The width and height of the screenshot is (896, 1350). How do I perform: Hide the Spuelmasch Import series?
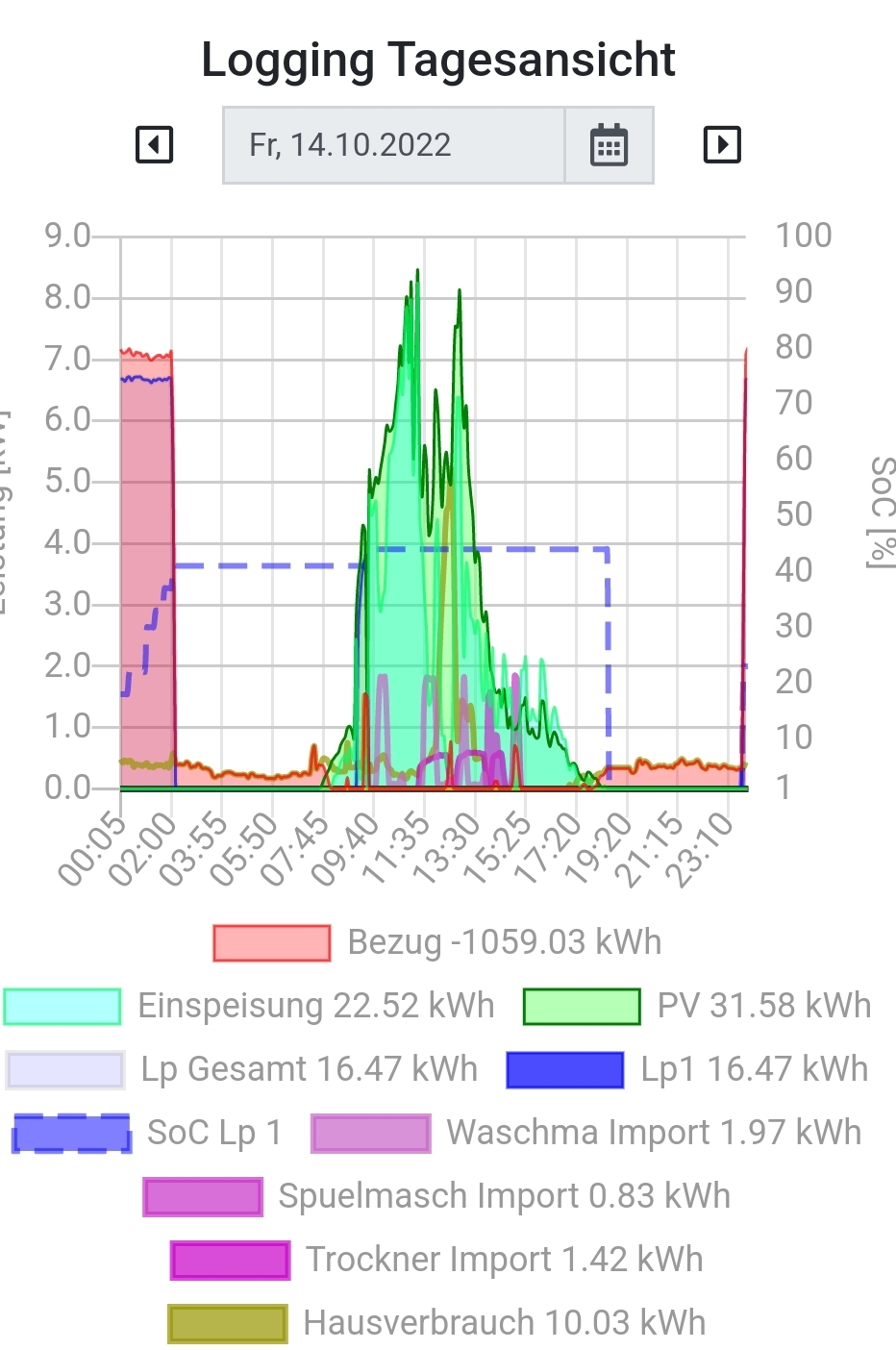437,1196
